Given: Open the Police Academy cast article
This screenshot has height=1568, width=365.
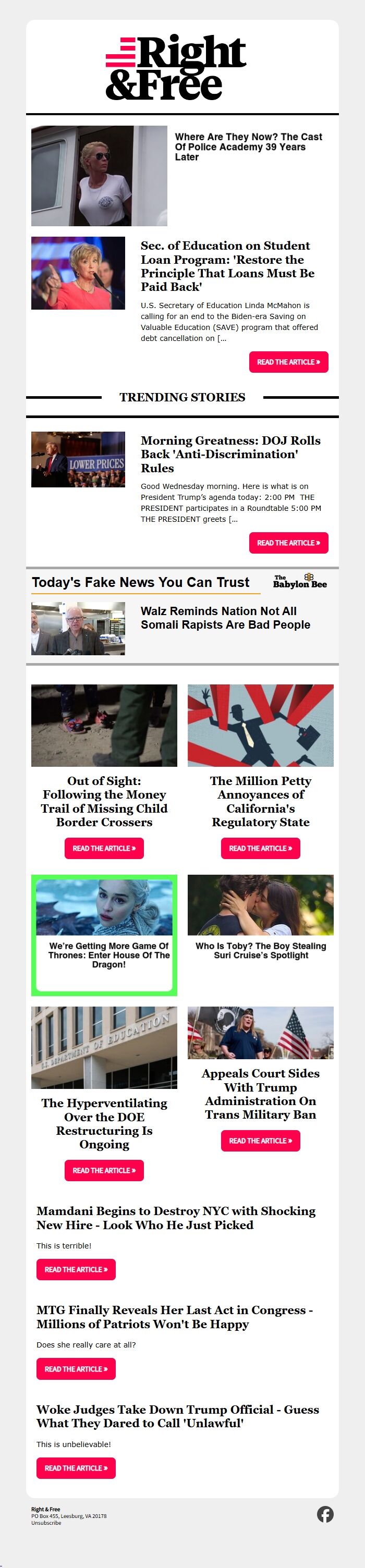Looking at the screenshot, I should 248,146.
